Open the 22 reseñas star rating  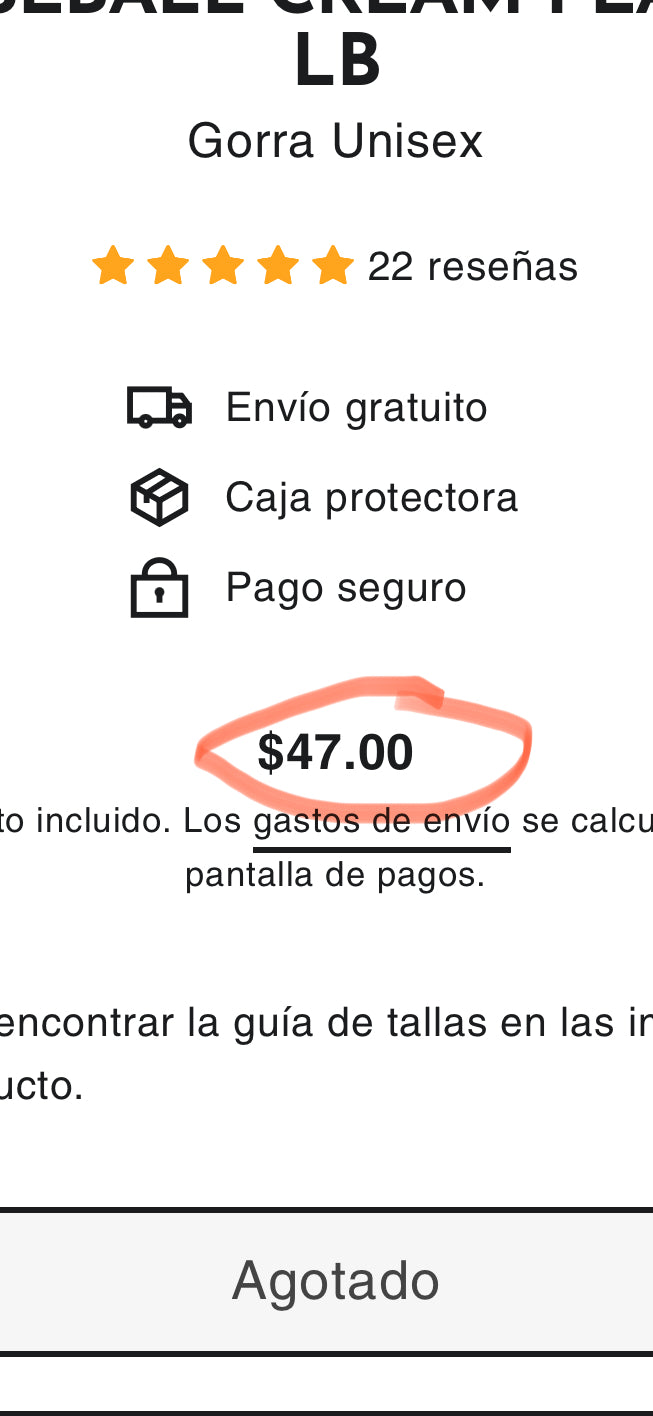tap(335, 268)
